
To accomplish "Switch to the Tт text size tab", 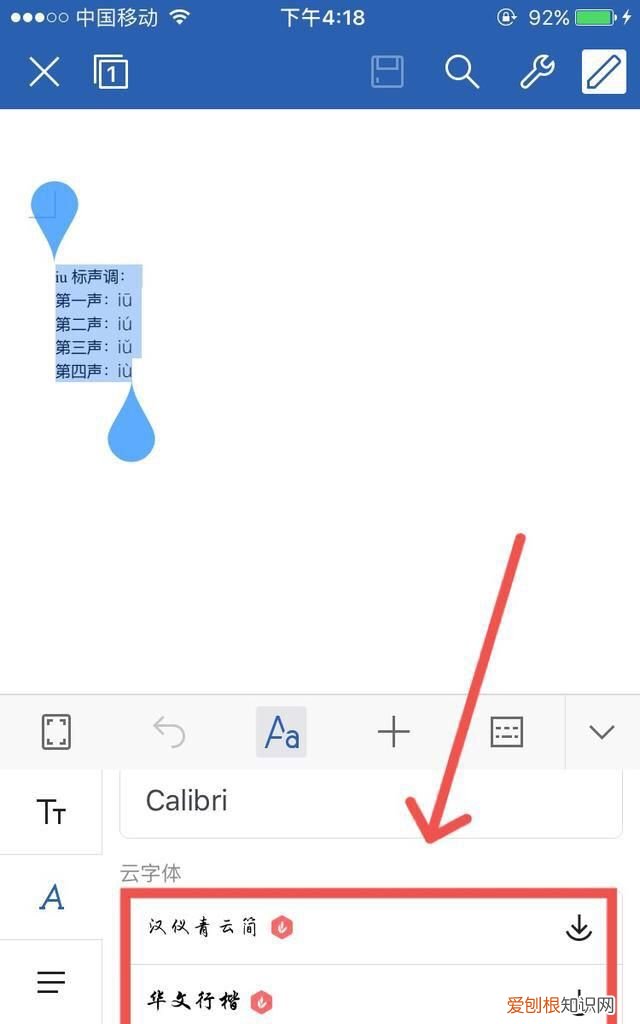I will click(51, 812).
